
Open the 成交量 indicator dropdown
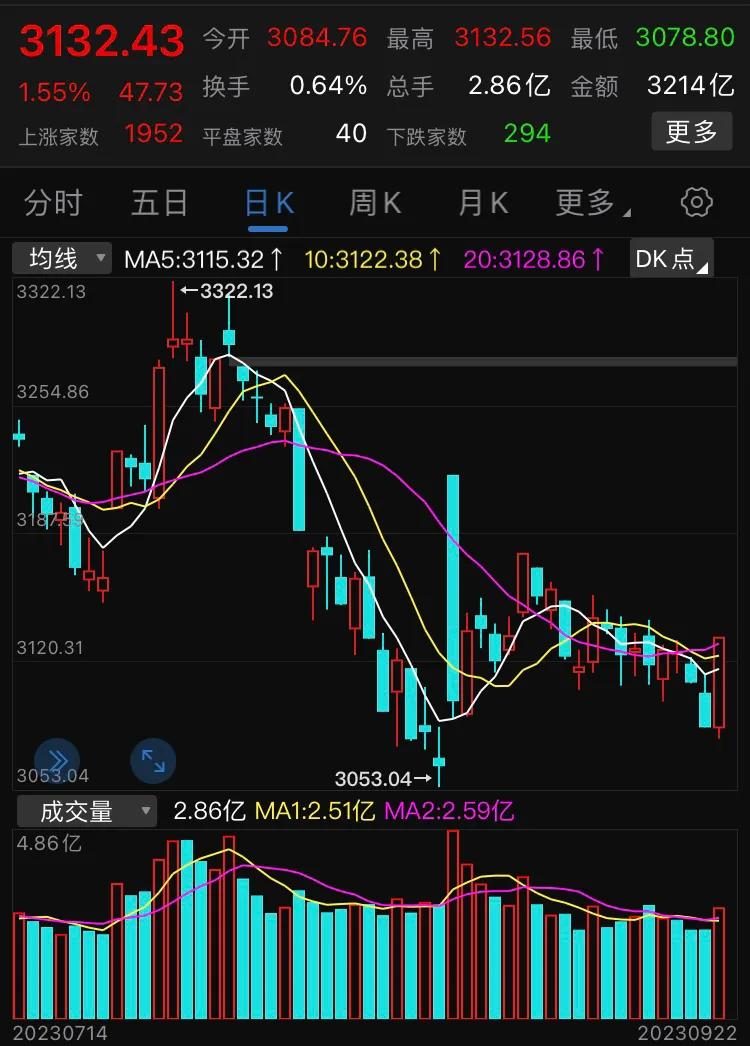[x=87, y=811]
